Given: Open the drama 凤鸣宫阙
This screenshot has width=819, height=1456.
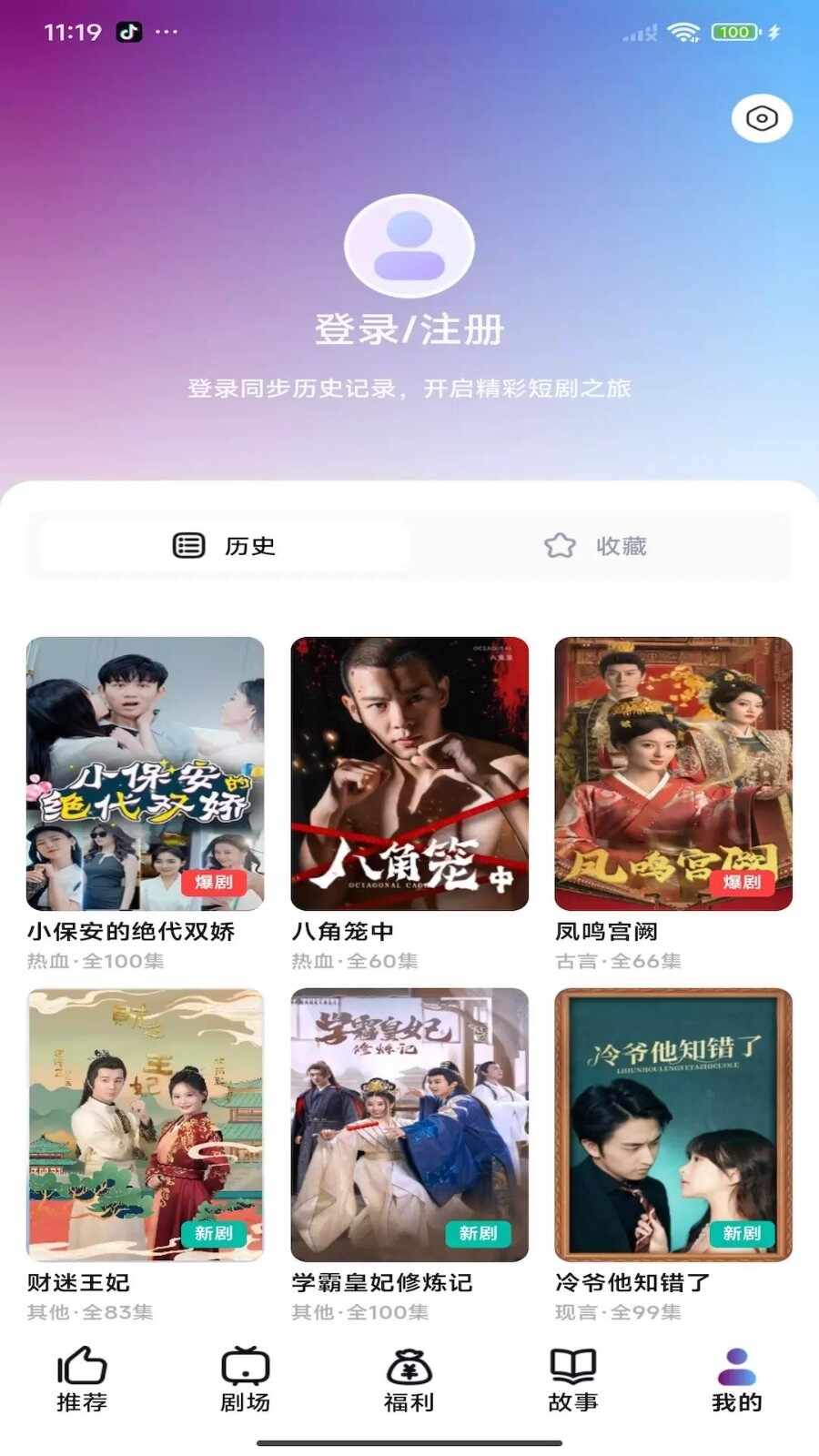Looking at the screenshot, I should point(673,773).
